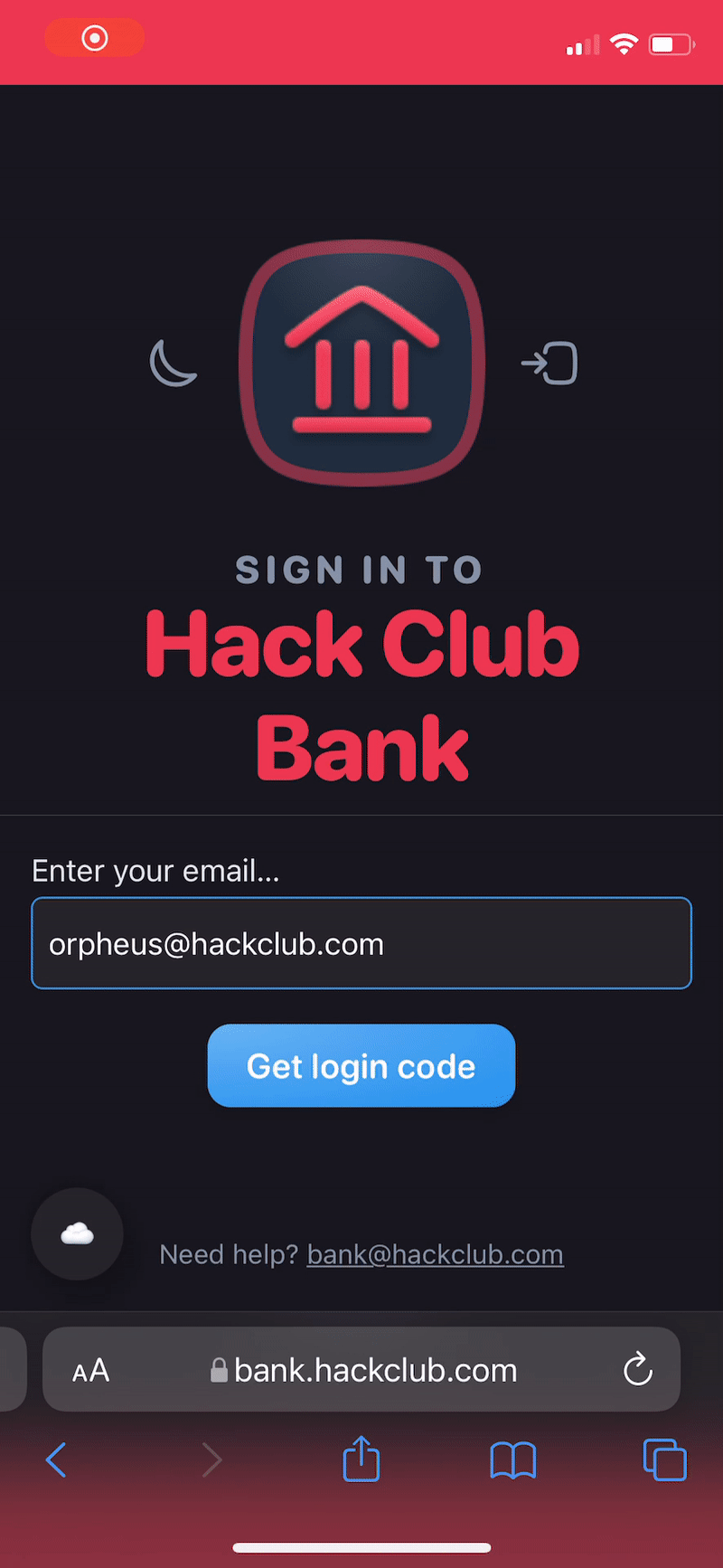Go back to the previous page
Screen dimensions: 723x1568
click(x=56, y=1459)
